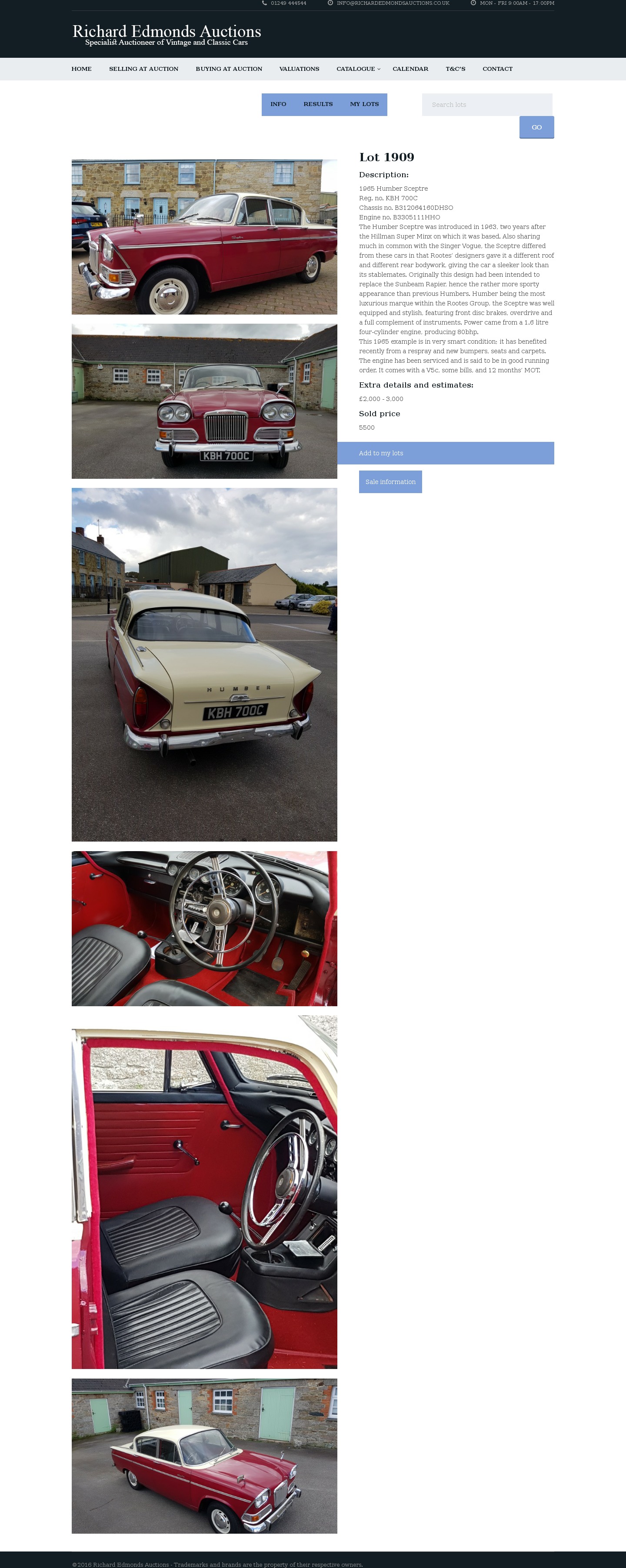This screenshot has width=626, height=1568.
Task: Focus the Search lots field
Action: (486, 105)
